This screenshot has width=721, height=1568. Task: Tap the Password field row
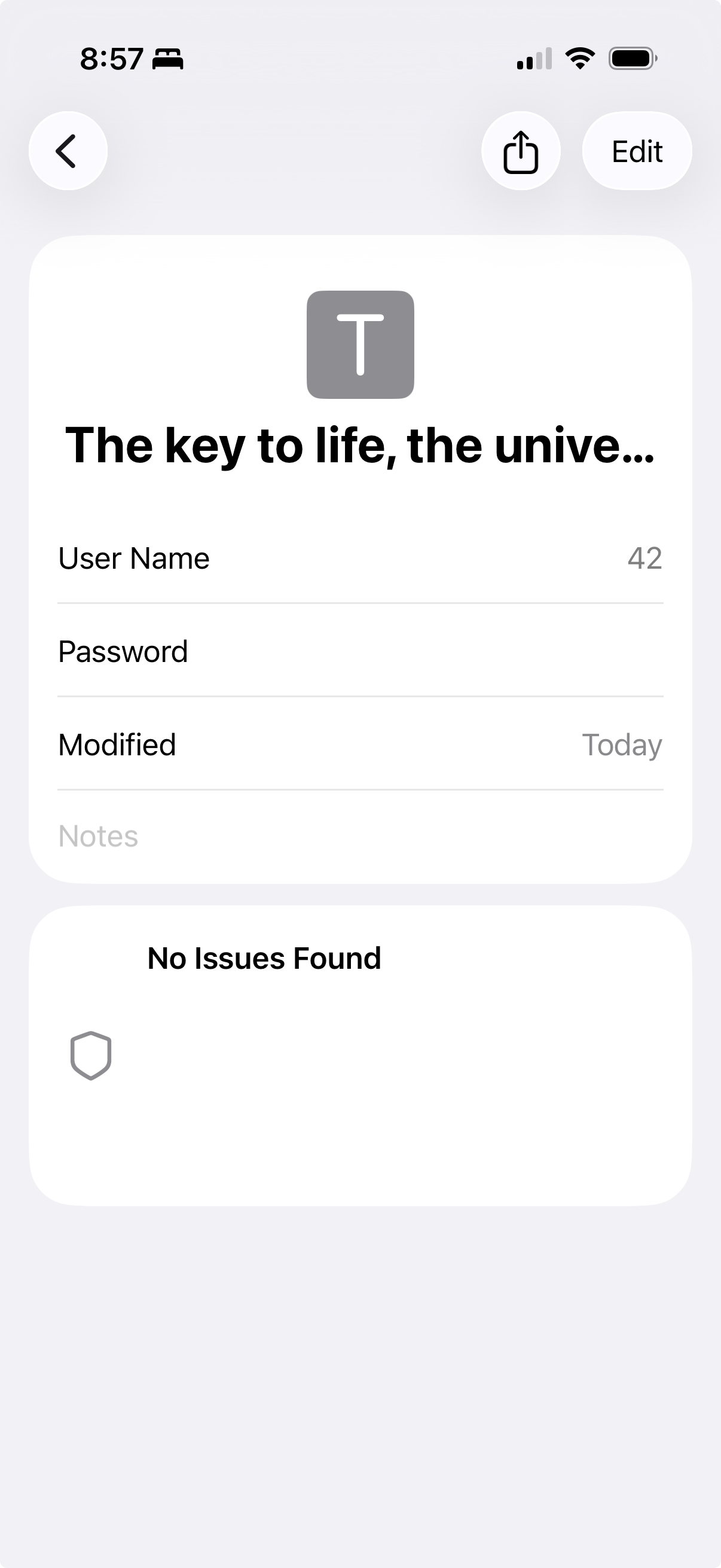360,651
